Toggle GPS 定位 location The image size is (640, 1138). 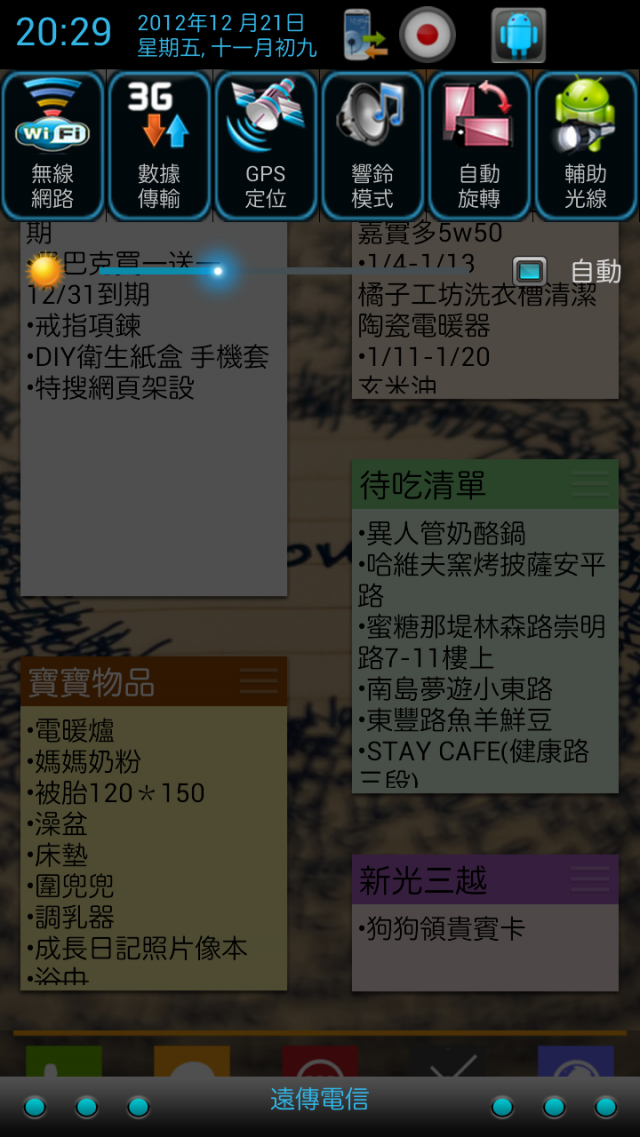(x=266, y=145)
